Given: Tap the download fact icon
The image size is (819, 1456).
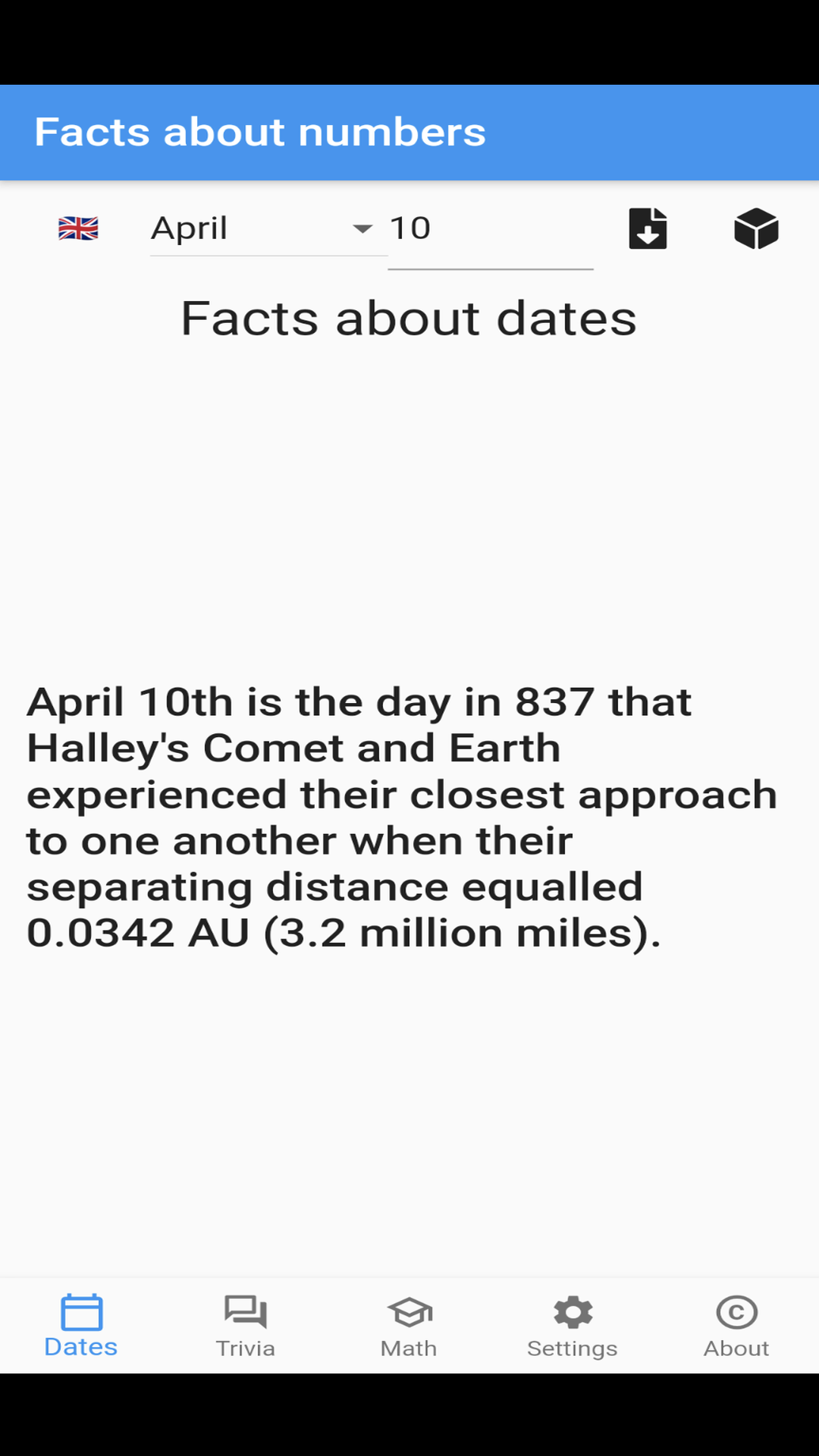Looking at the screenshot, I should (x=648, y=228).
